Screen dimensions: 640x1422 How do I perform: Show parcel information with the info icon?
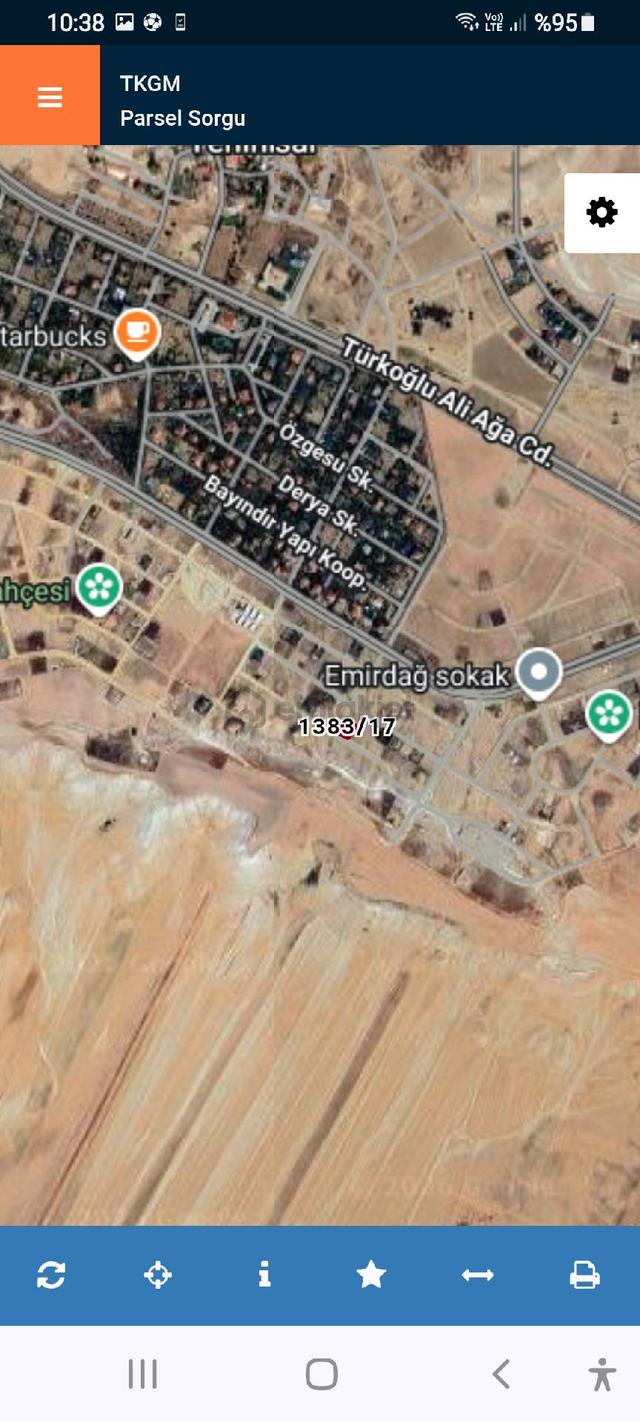(264, 1274)
